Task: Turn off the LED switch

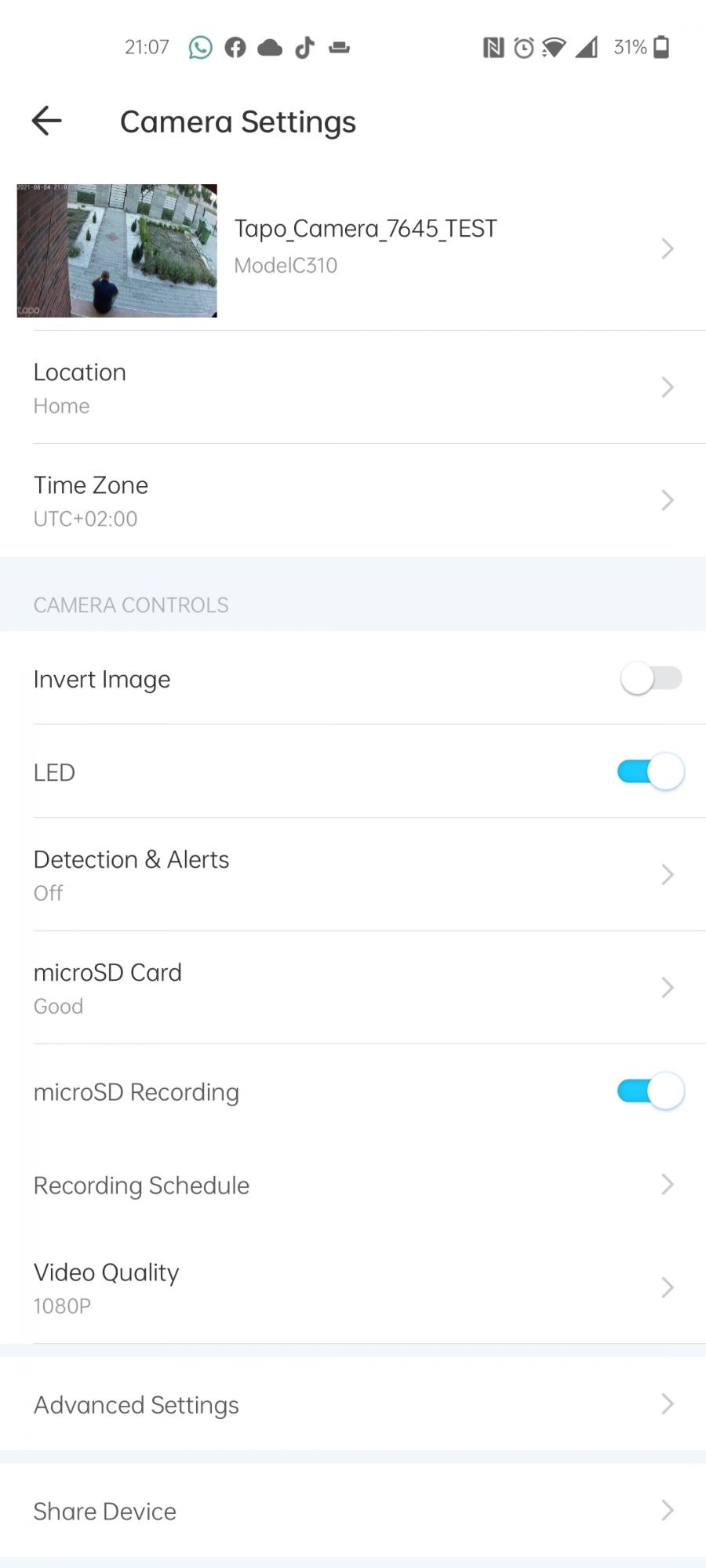Action: click(x=650, y=772)
